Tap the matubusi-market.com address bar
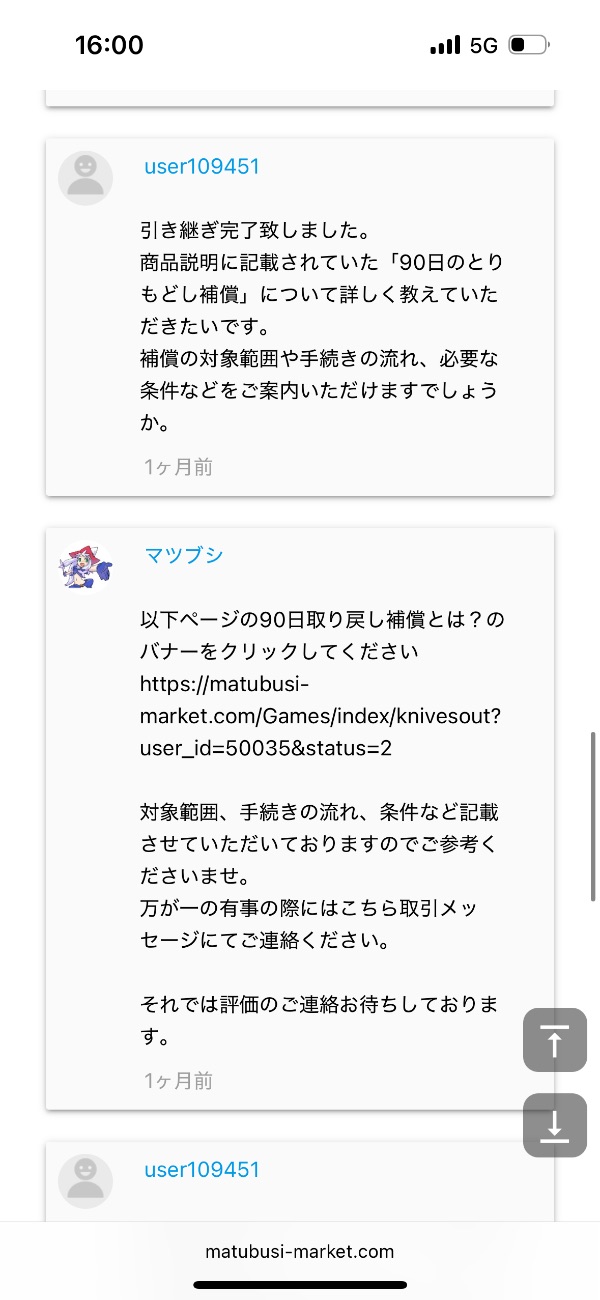The height and width of the screenshot is (1300, 600). coord(300,1251)
